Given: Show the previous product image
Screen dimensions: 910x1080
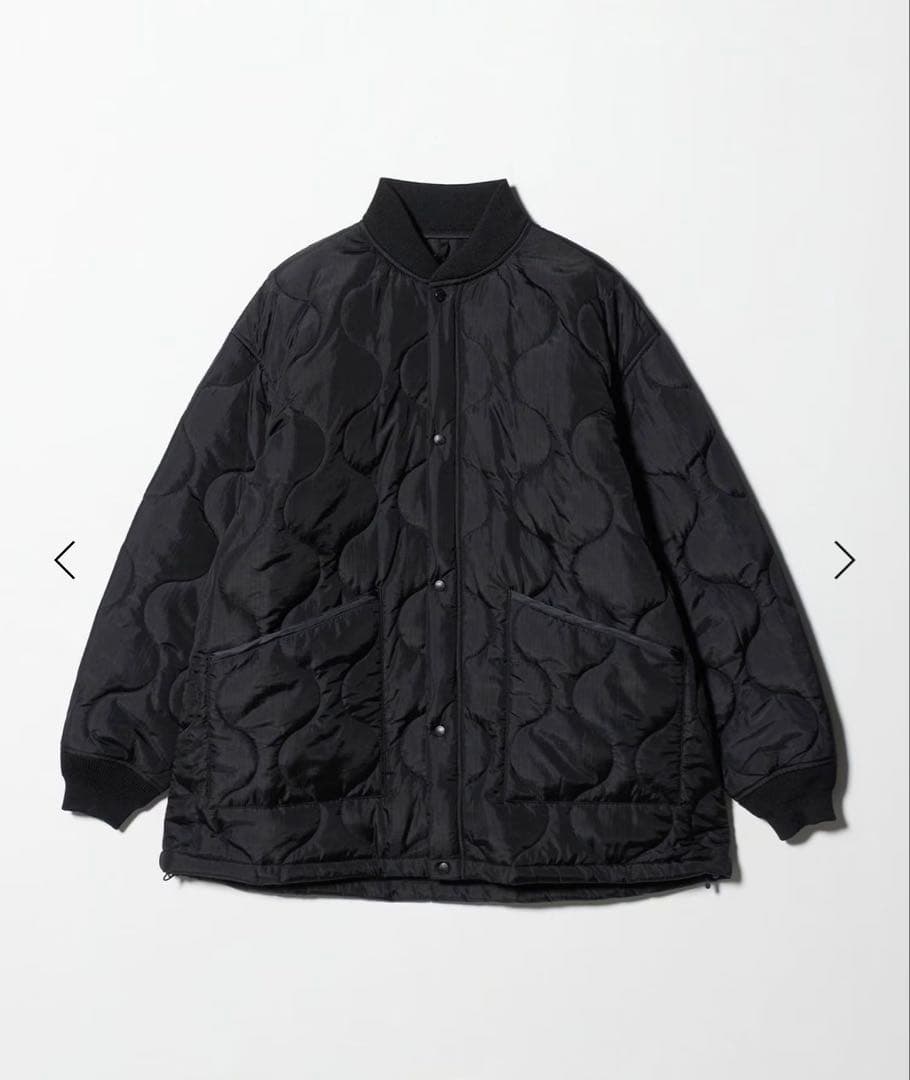Looking at the screenshot, I should point(65,560).
